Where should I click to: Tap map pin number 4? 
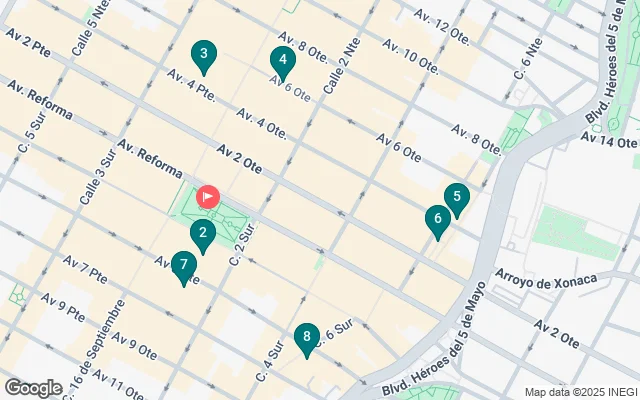[283, 62]
